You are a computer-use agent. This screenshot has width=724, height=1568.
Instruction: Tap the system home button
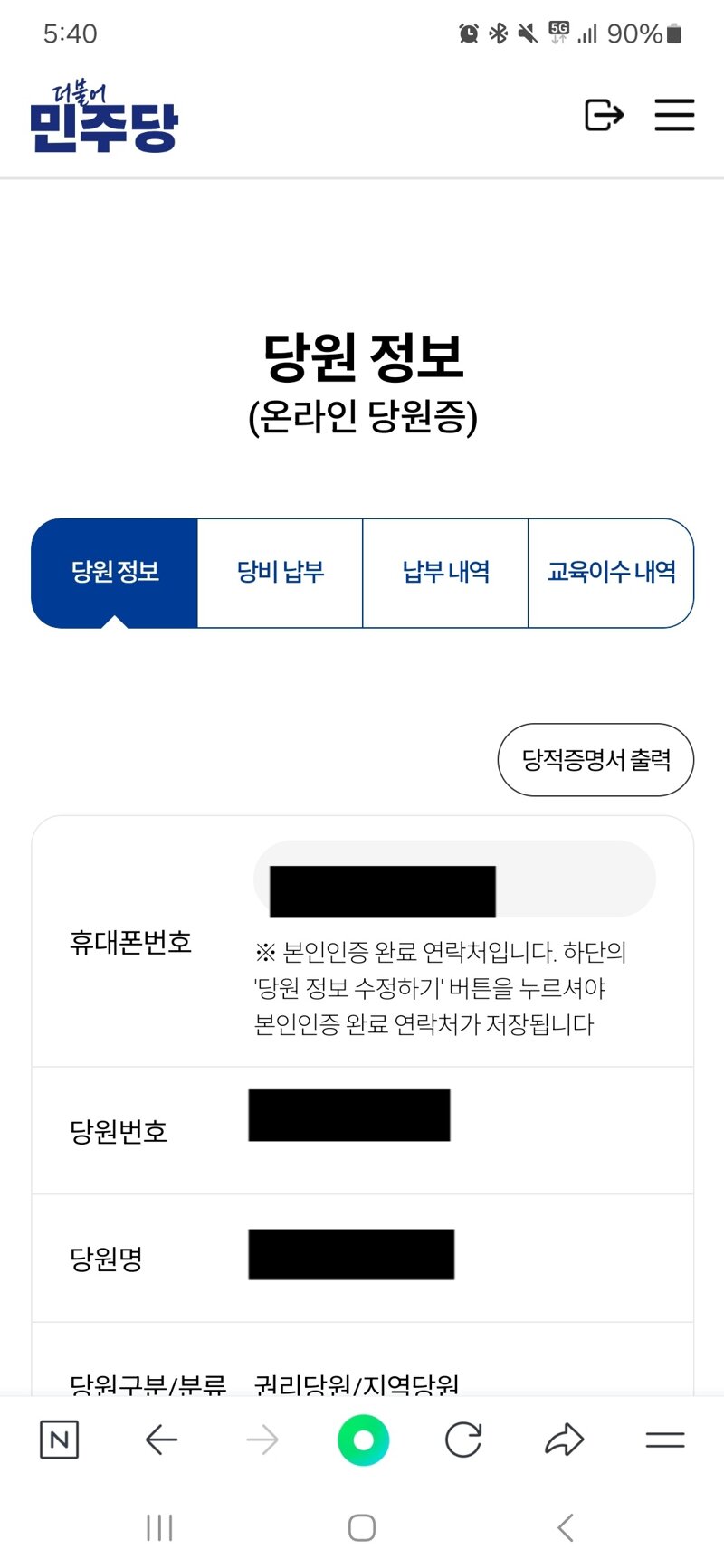(362, 1528)
